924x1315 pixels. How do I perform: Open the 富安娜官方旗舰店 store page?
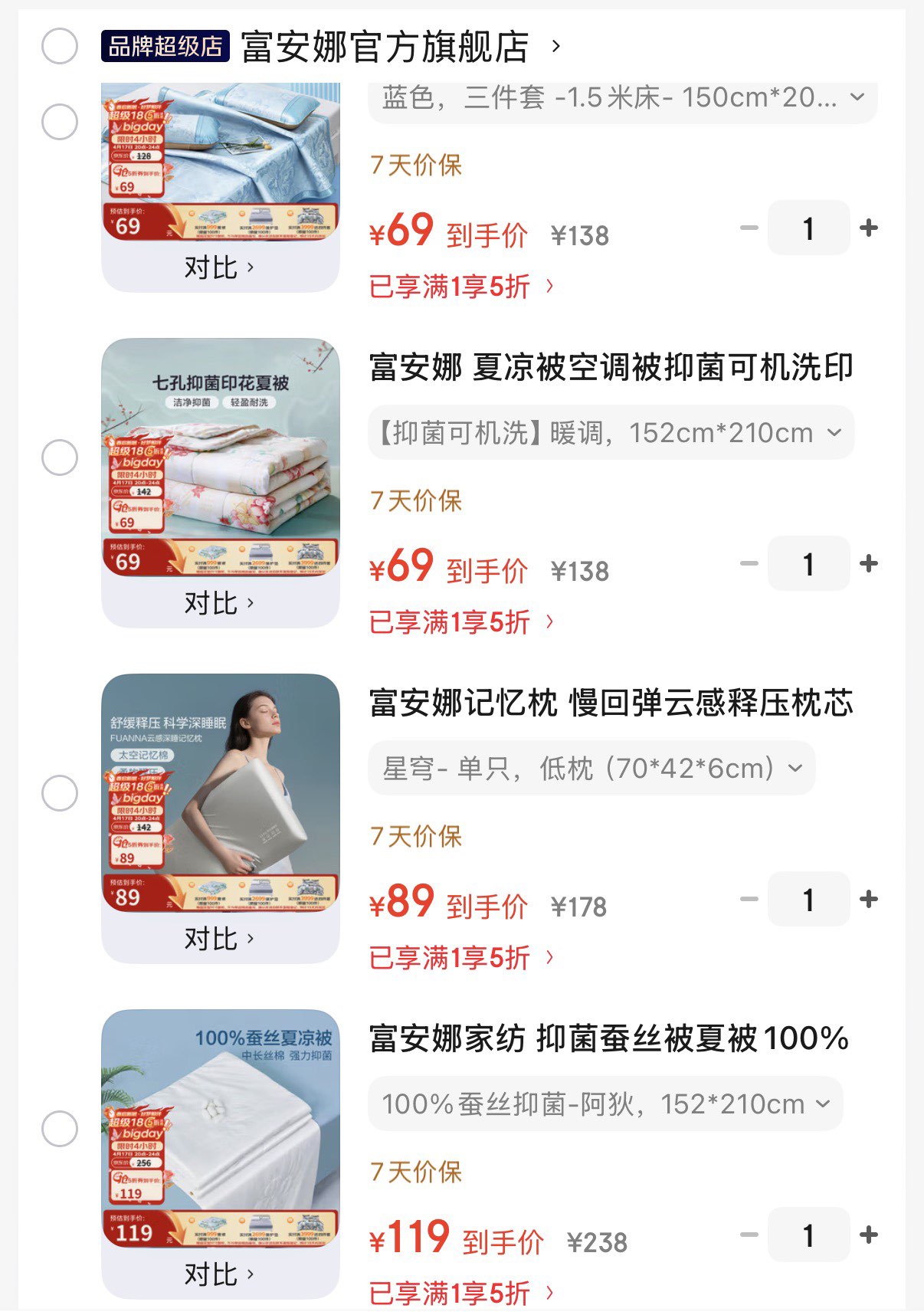click(x=385, y=47)
